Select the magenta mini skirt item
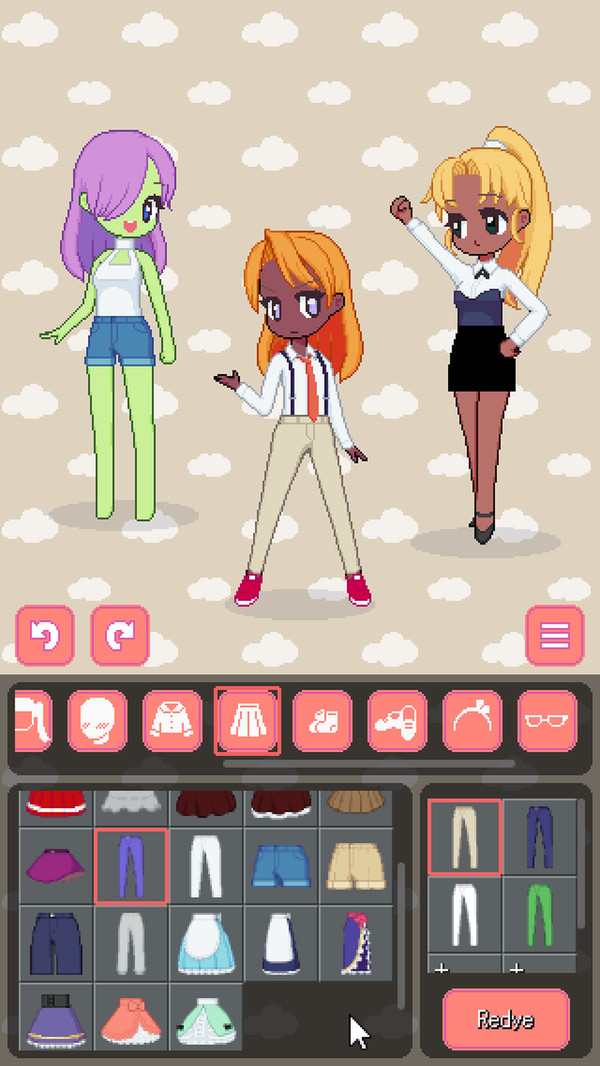Screen dimensions: 600x1066 point(56,866)
